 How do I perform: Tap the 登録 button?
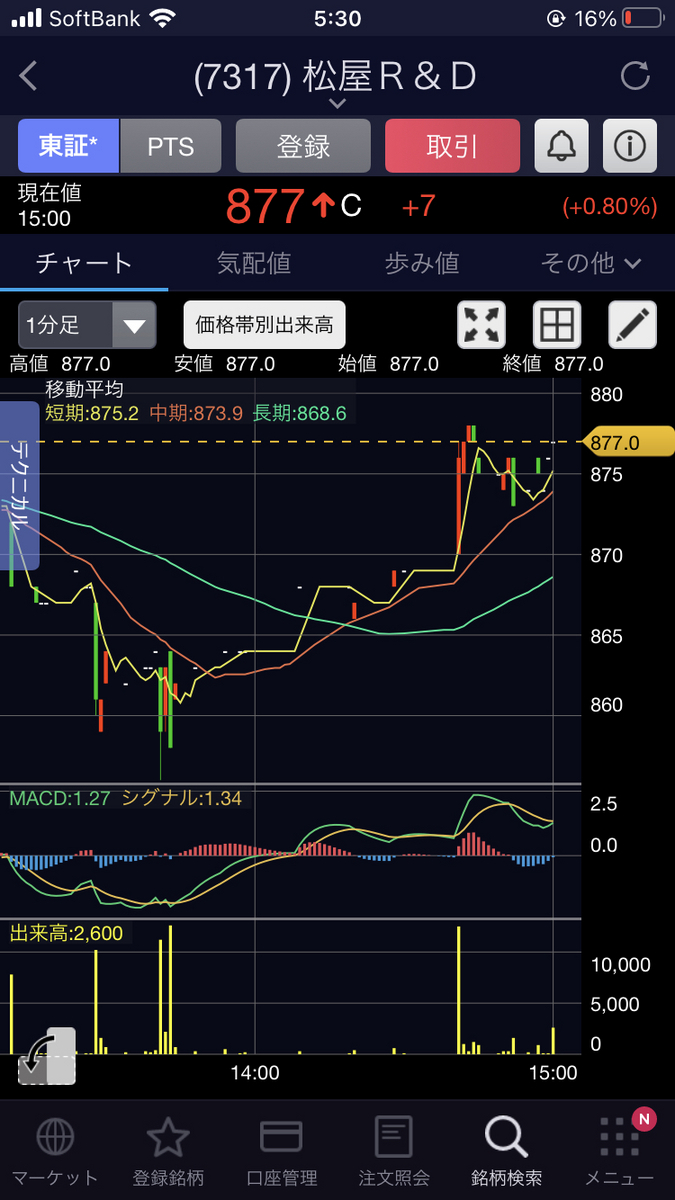coord(303,146)
